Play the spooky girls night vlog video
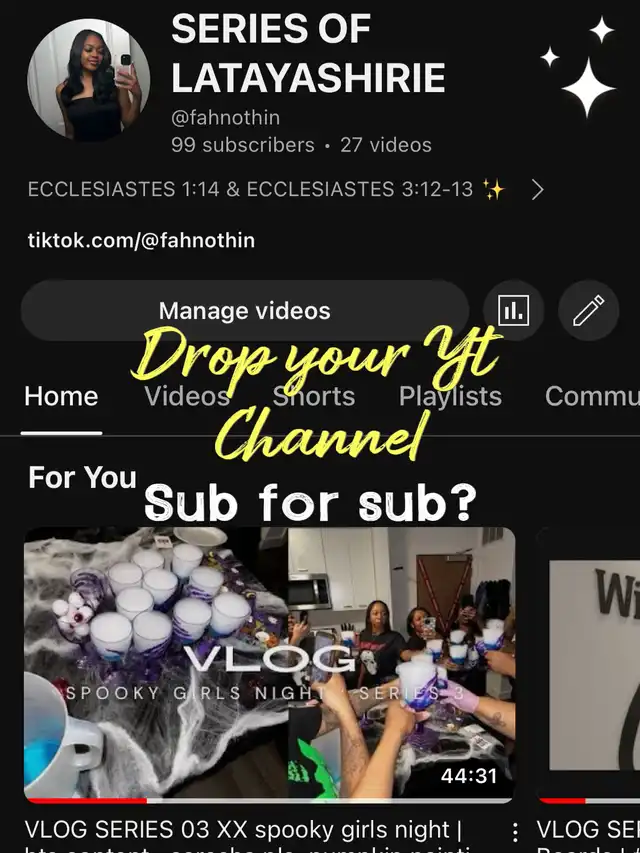 (x=269, y=664)
